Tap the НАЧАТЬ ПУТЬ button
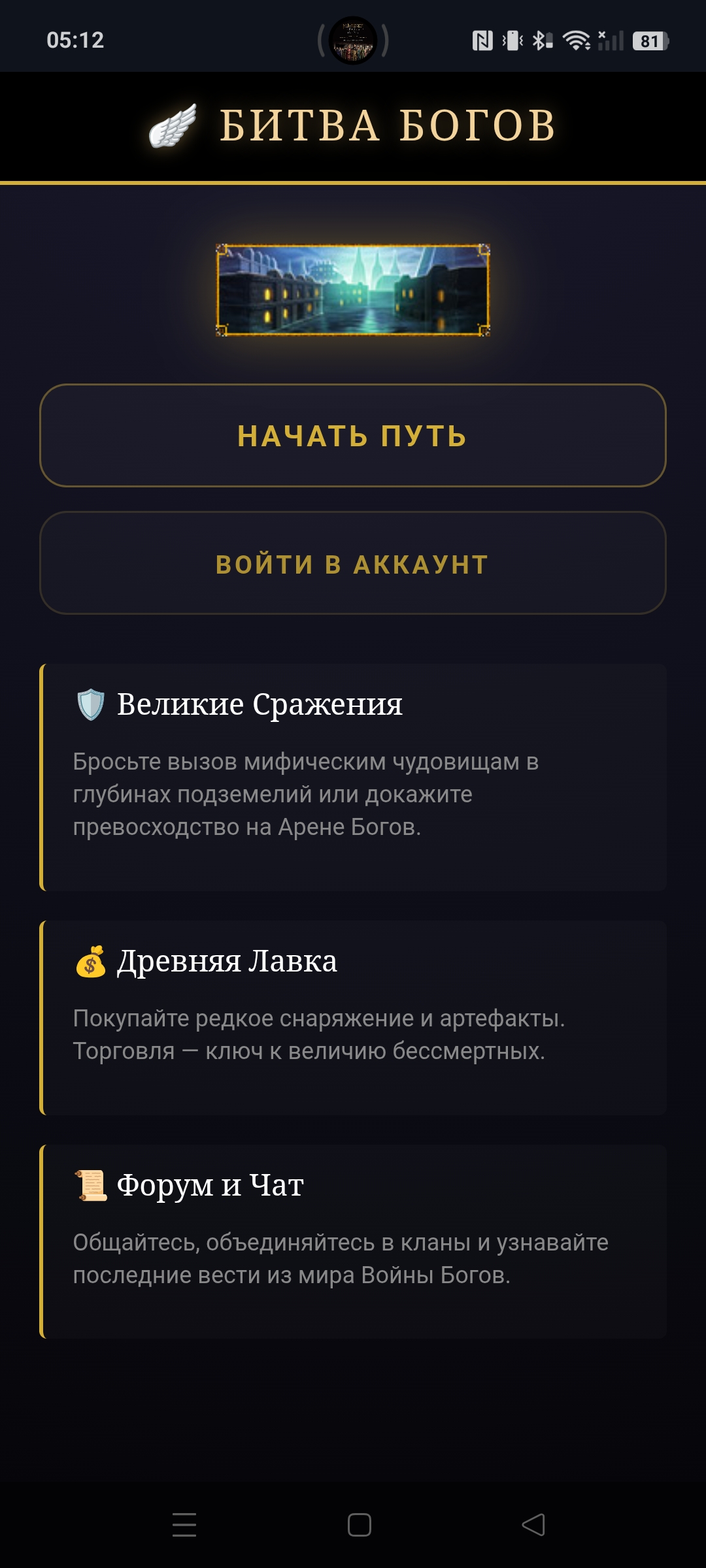 coord(353,435)
